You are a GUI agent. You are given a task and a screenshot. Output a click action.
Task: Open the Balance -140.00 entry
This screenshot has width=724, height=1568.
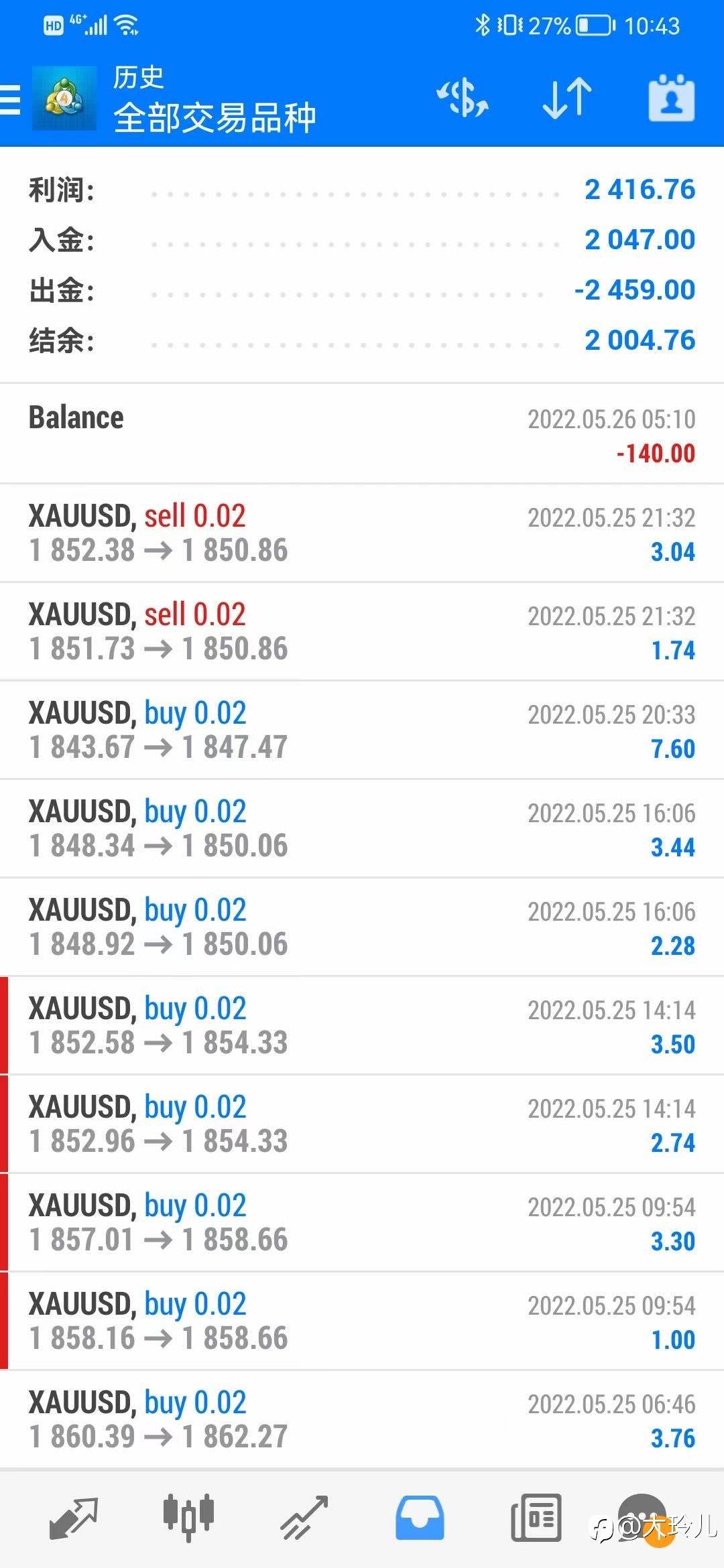point(362,434)
